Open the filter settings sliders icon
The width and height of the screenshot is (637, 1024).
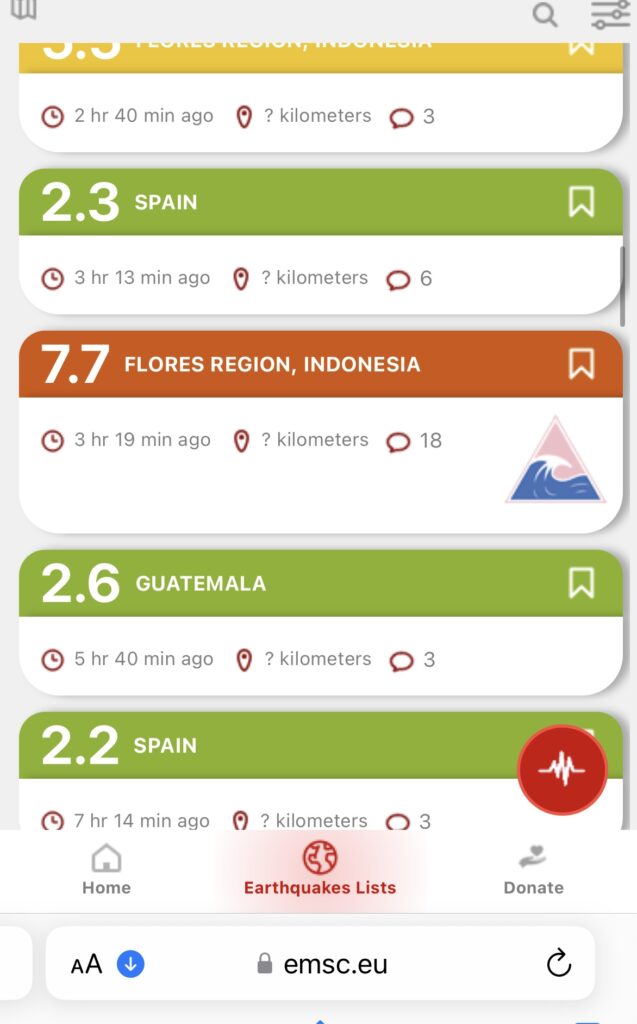click(x=610, y=14)
